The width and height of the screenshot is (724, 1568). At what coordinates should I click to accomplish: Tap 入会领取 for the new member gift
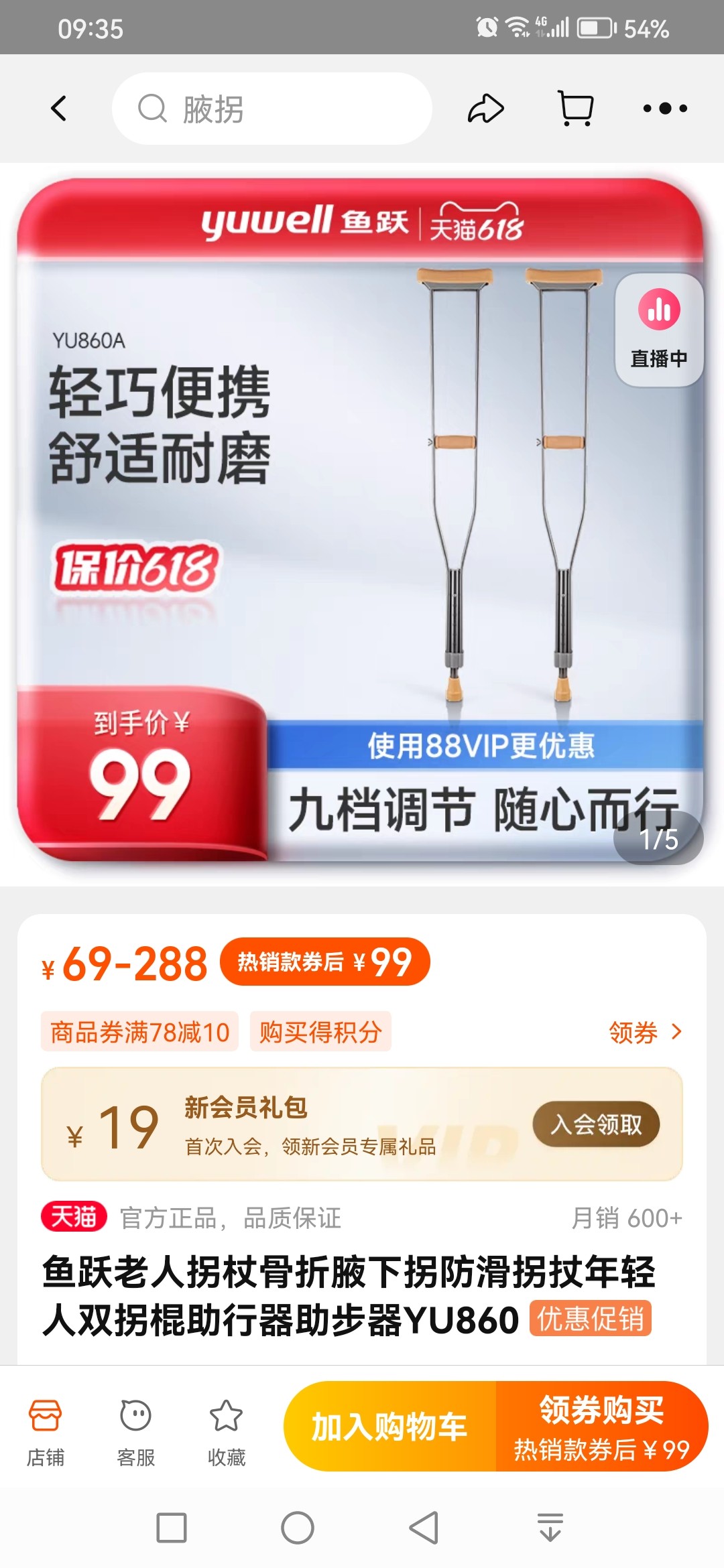tap(596, 1124)
